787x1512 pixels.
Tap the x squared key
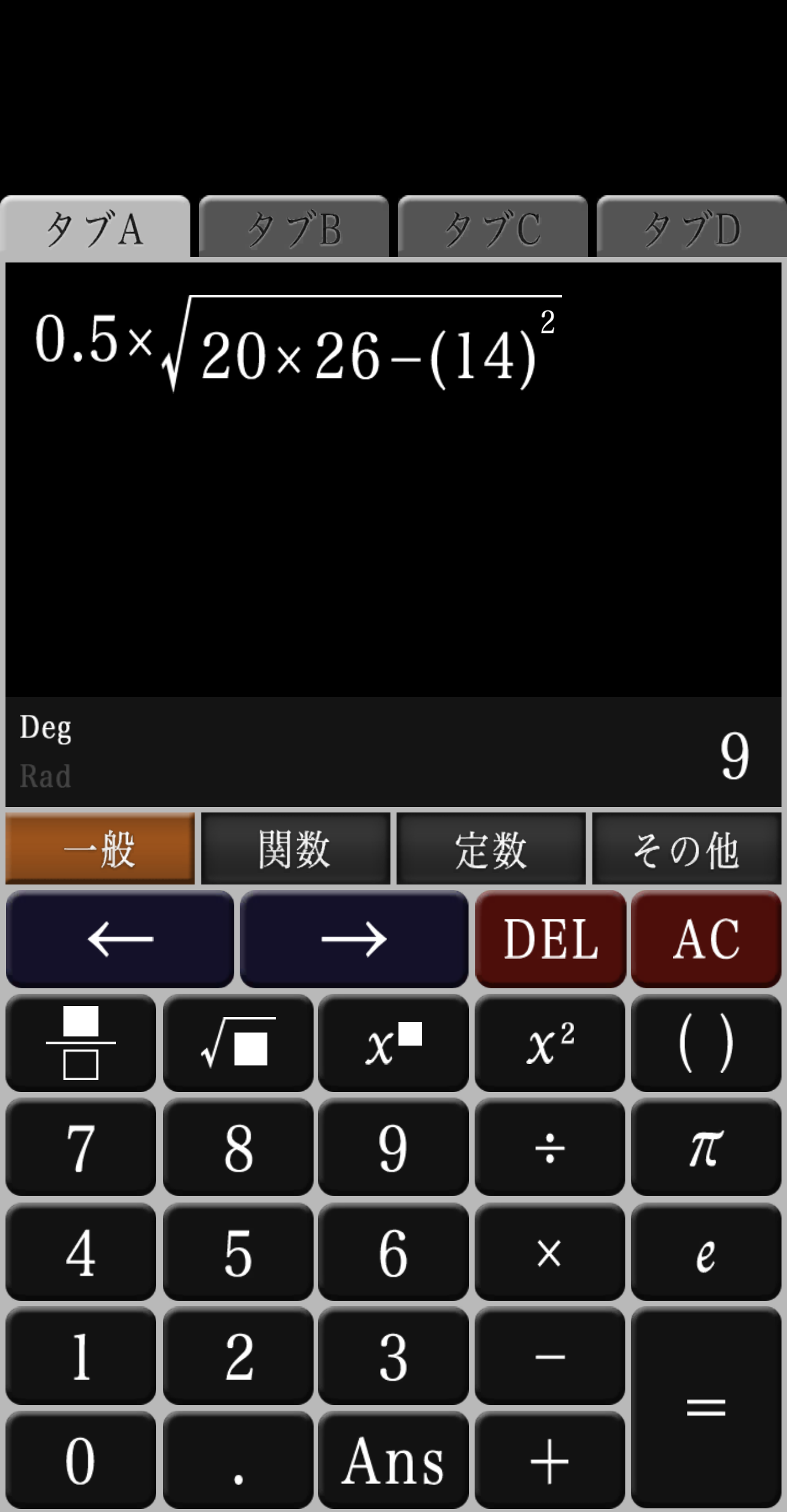click(x=550, y=1044)
